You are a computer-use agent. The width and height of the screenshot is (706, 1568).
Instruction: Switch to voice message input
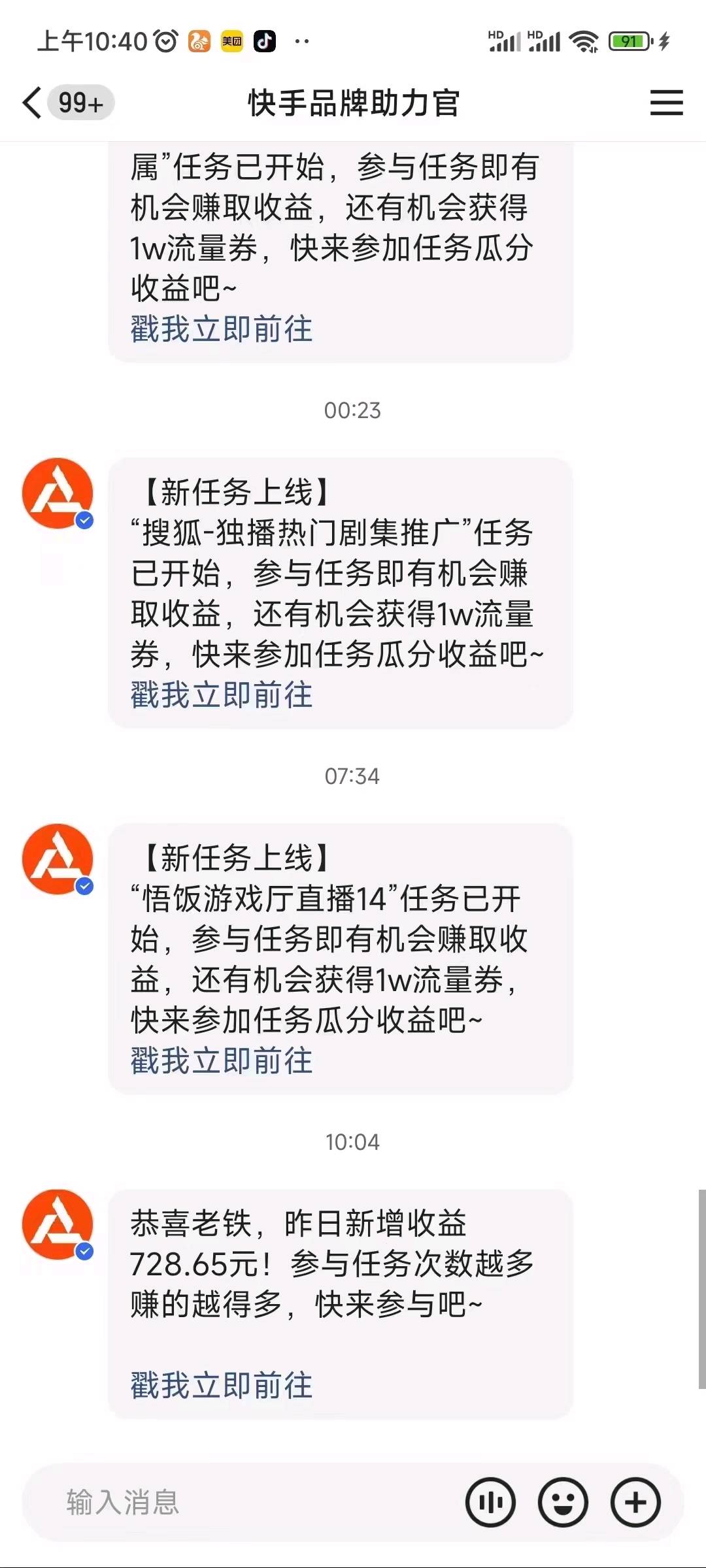[x=490, y=1502]
